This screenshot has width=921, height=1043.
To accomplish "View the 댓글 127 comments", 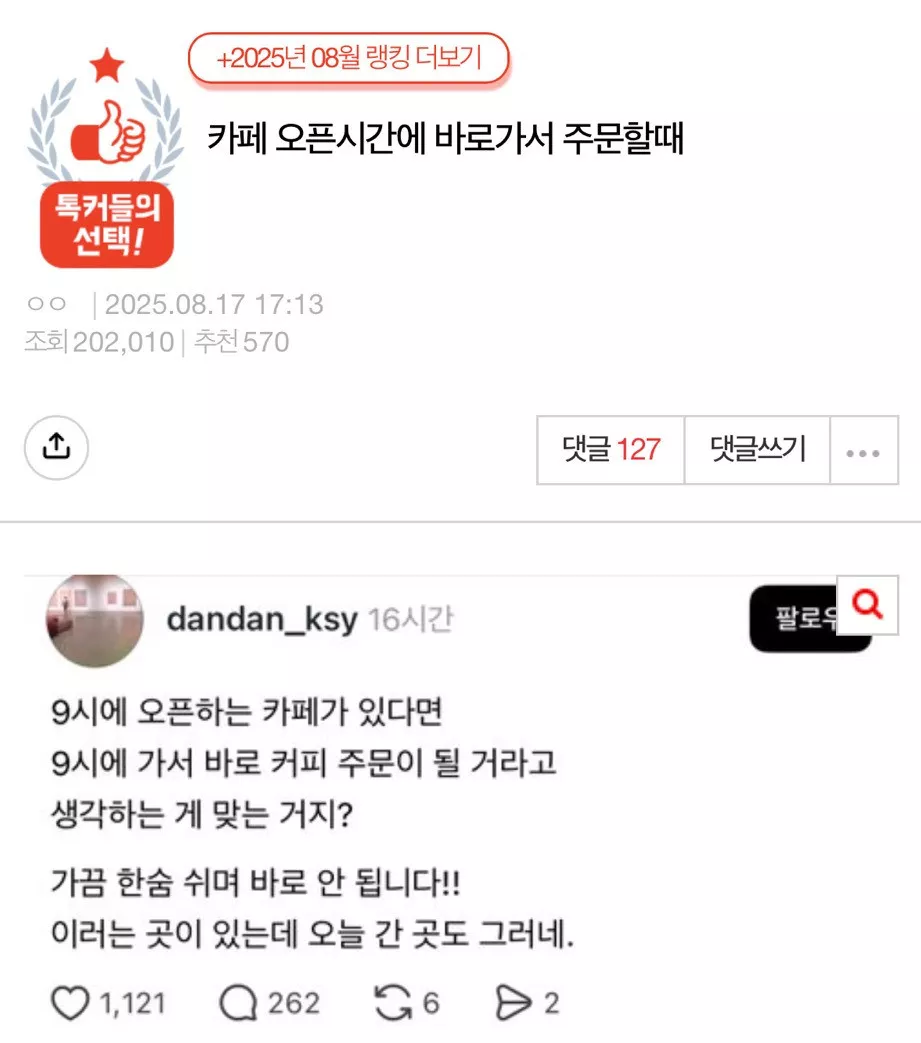I will [x=611, y=450].
